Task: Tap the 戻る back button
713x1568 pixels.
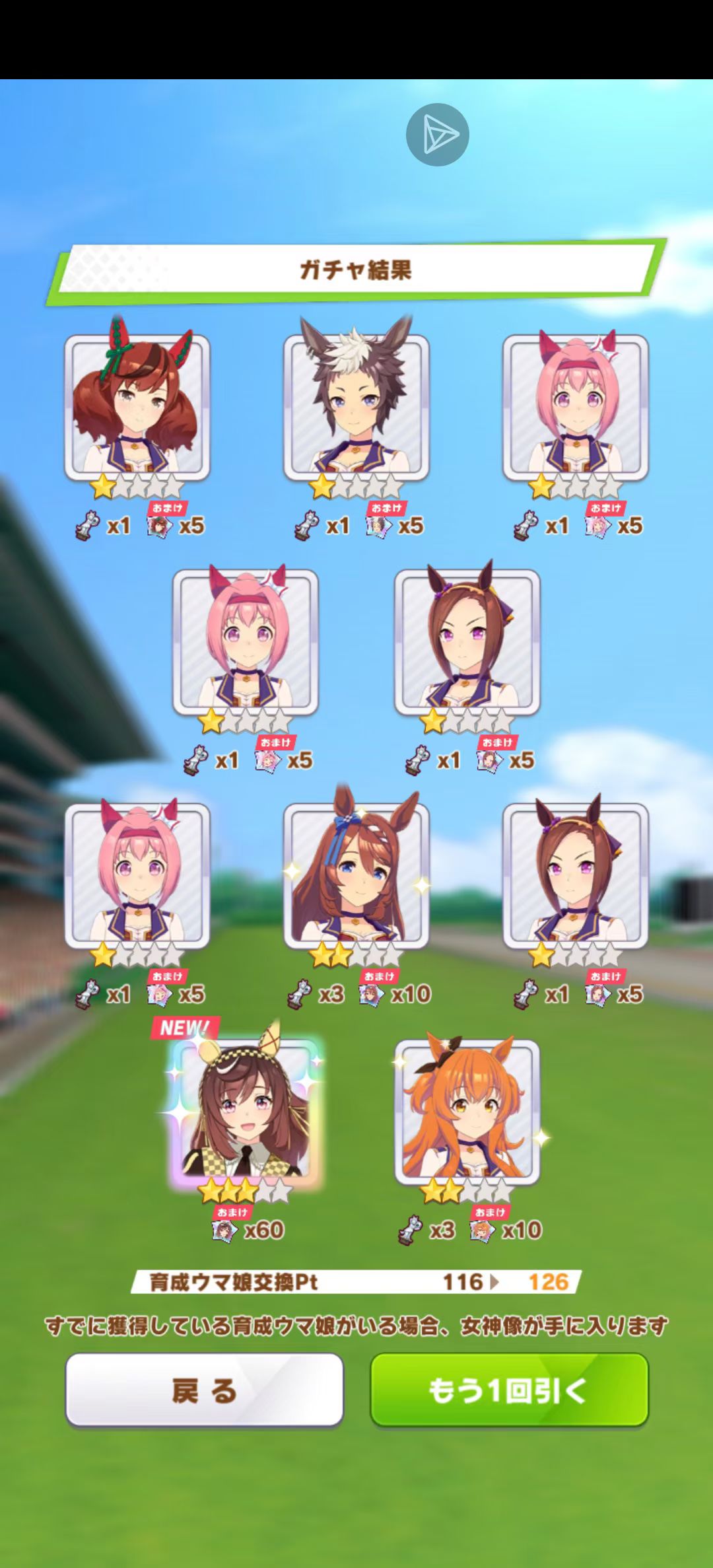Action: coord(204,1390)
